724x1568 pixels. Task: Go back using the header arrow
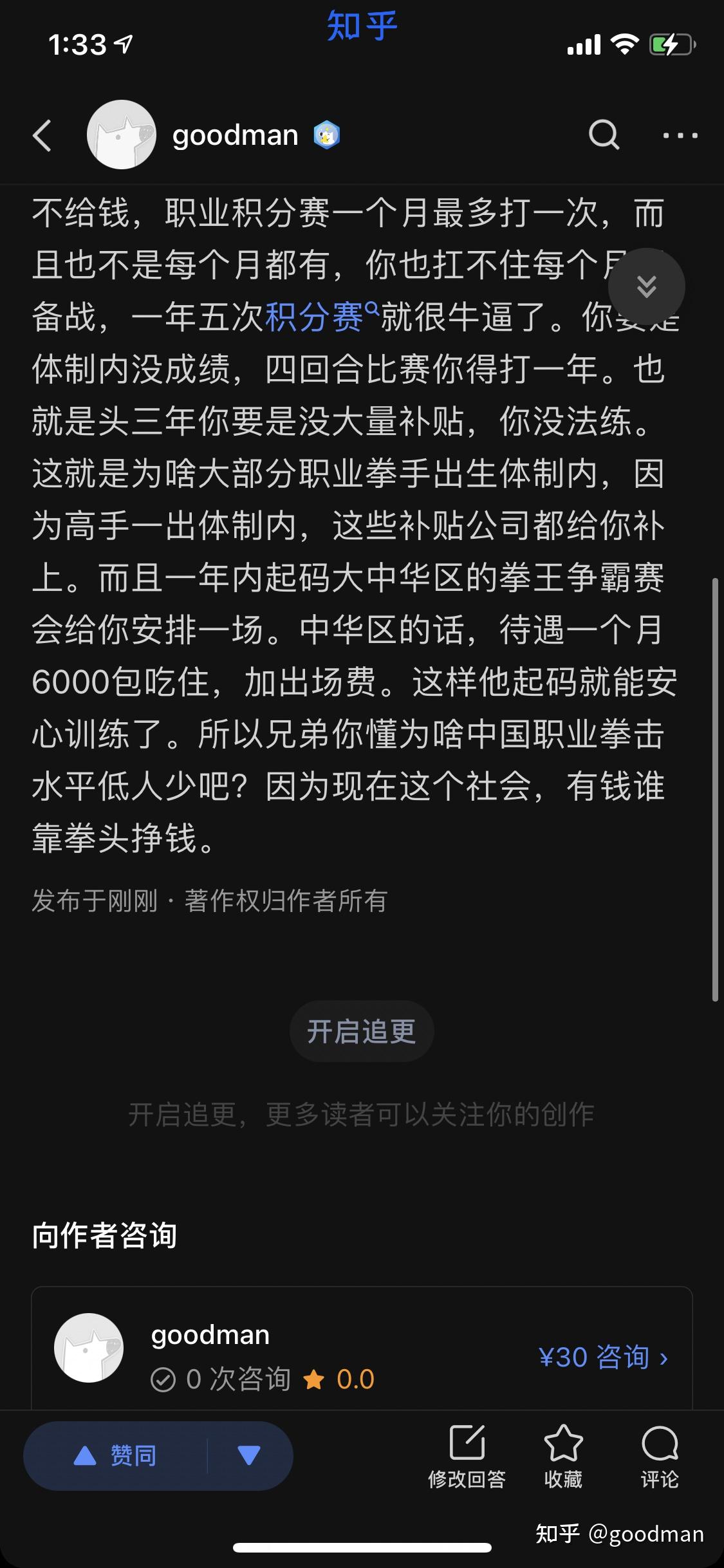pyautogui.click(x=42, y=136)
